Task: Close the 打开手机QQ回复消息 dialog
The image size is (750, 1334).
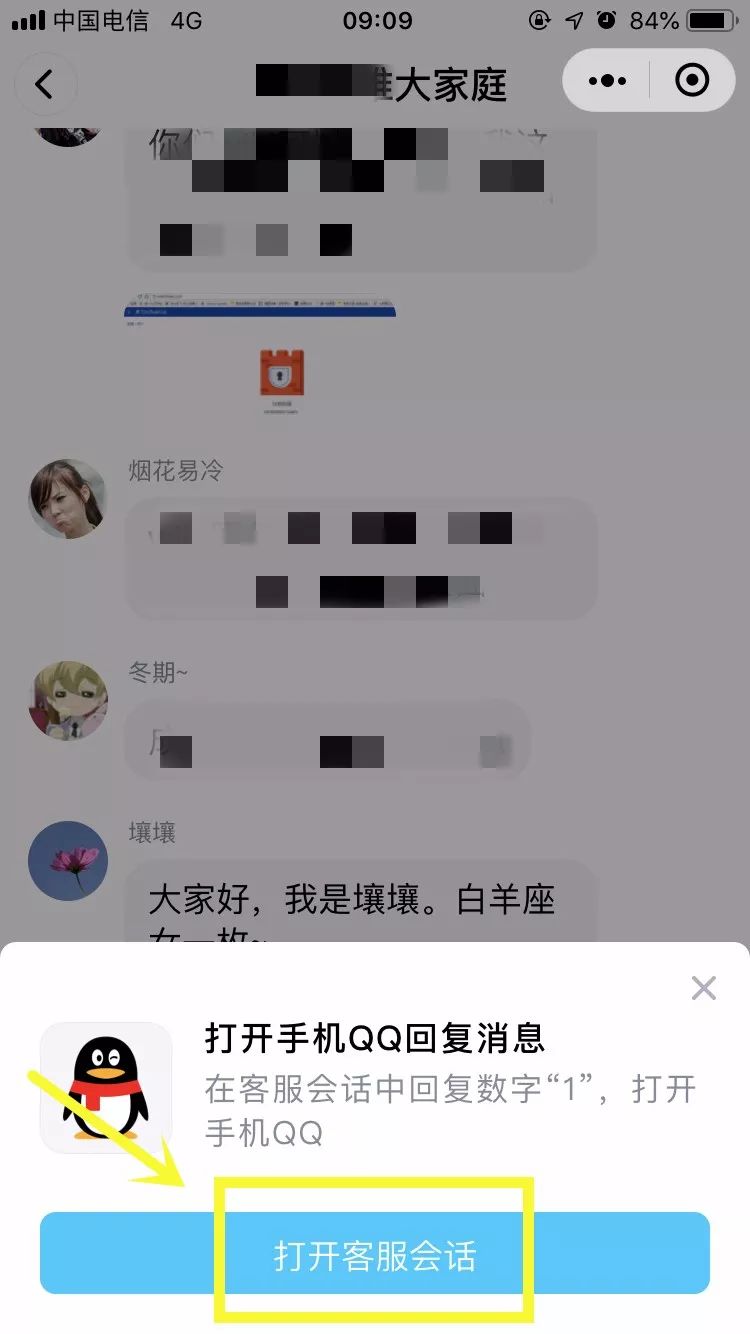Action: (704, 988)
